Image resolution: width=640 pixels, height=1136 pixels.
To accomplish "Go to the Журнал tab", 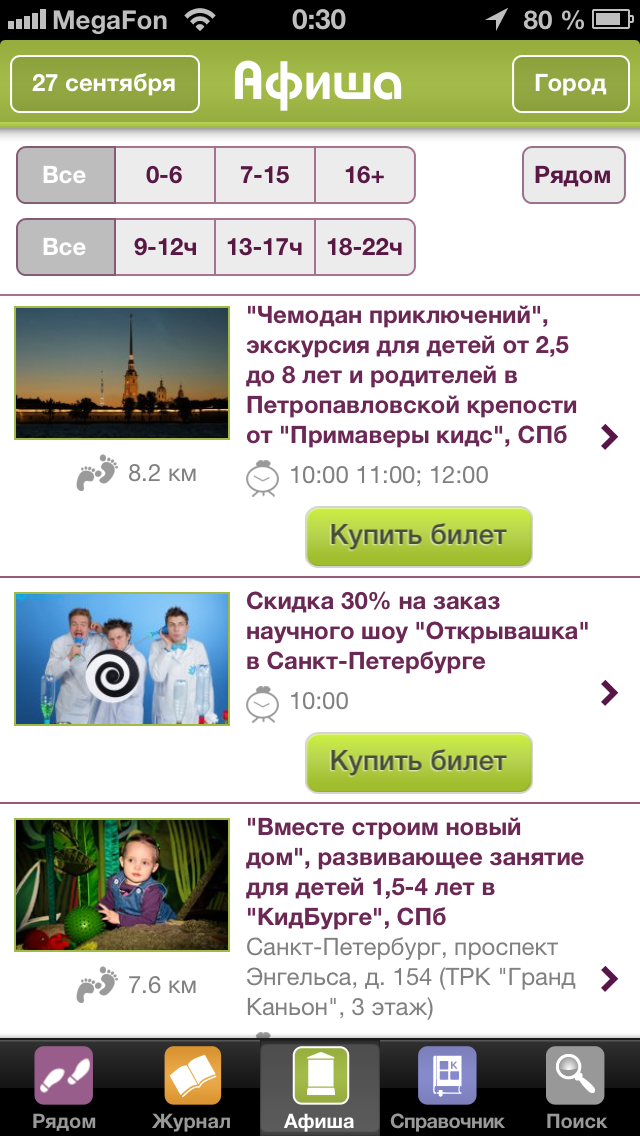I will [x=192, y=1088].
